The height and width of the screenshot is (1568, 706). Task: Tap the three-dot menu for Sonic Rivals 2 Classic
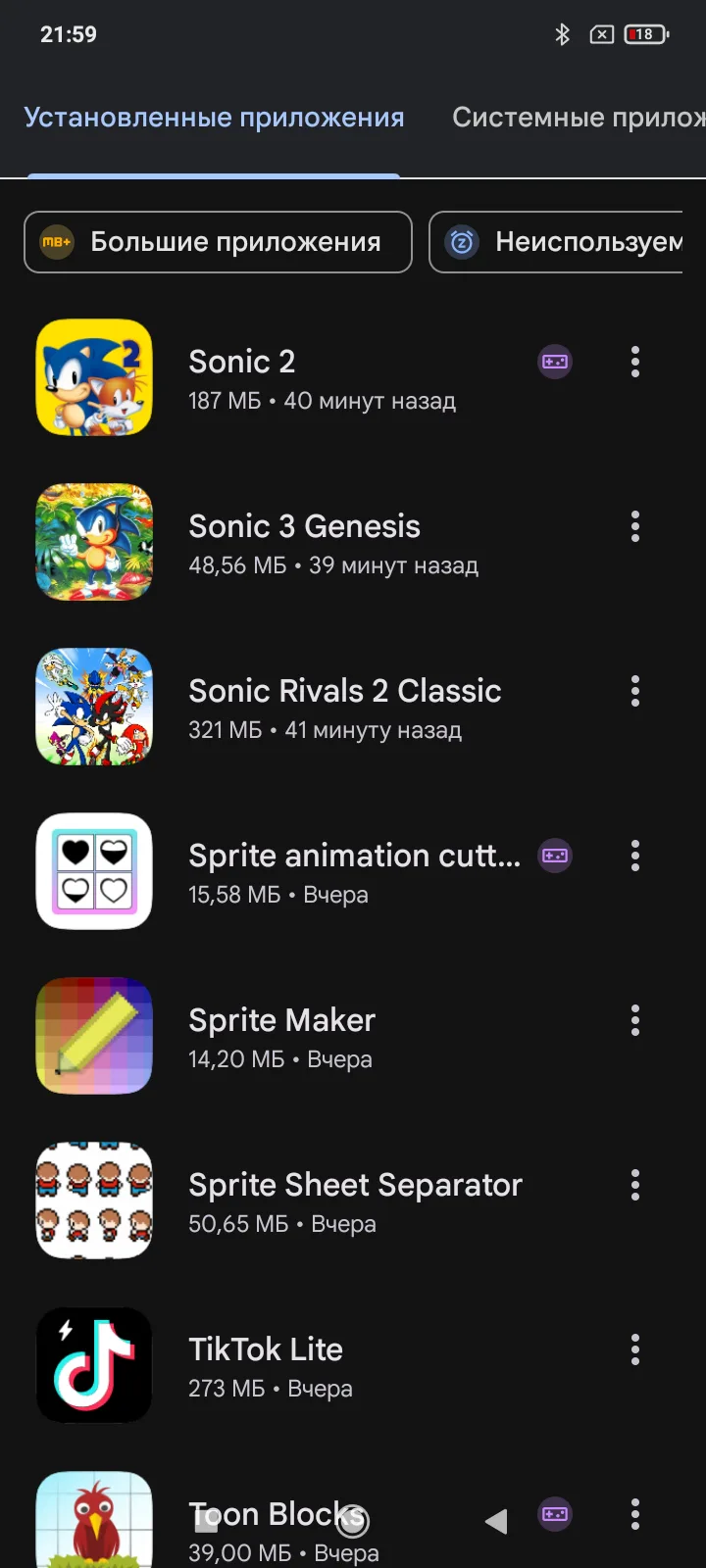(635, 691)
